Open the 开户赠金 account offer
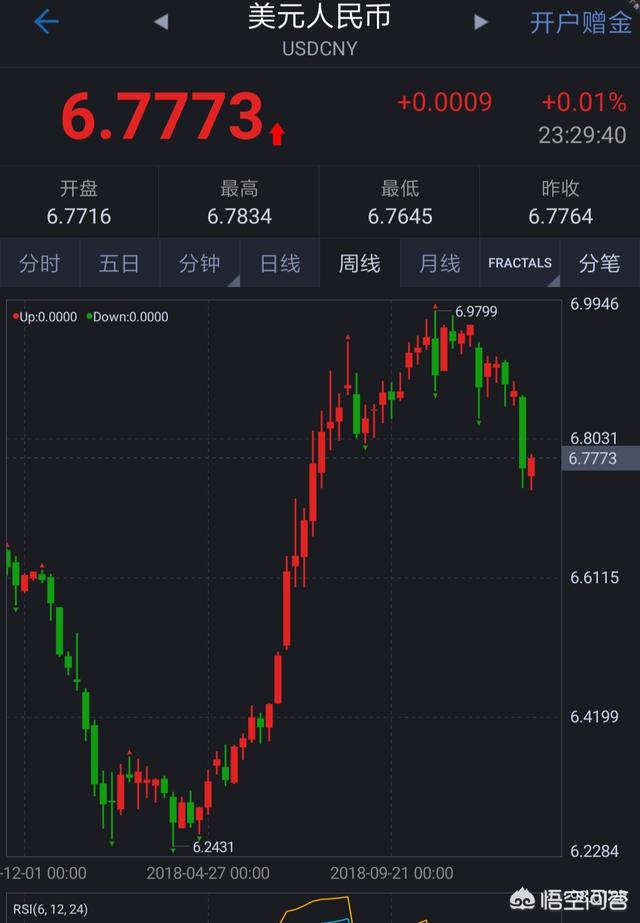 click(x=578, y=22)
